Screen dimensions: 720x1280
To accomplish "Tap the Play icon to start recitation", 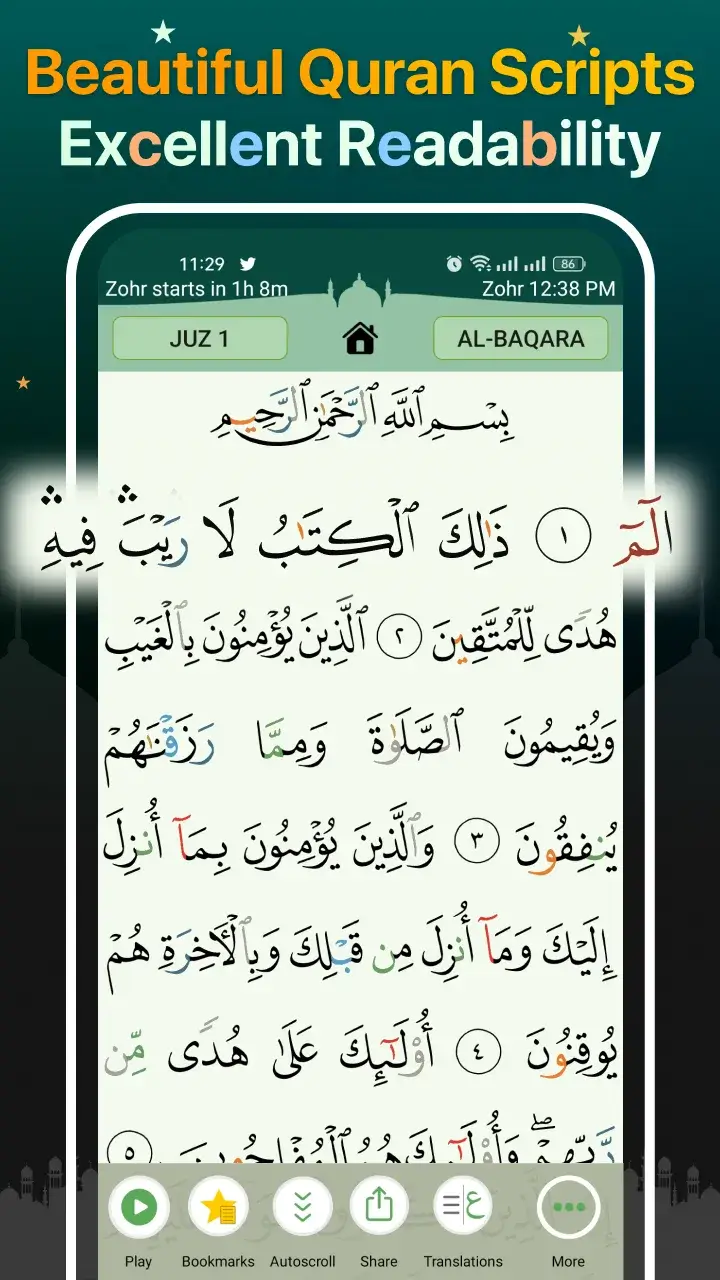I will click(x=139, y=1207).
